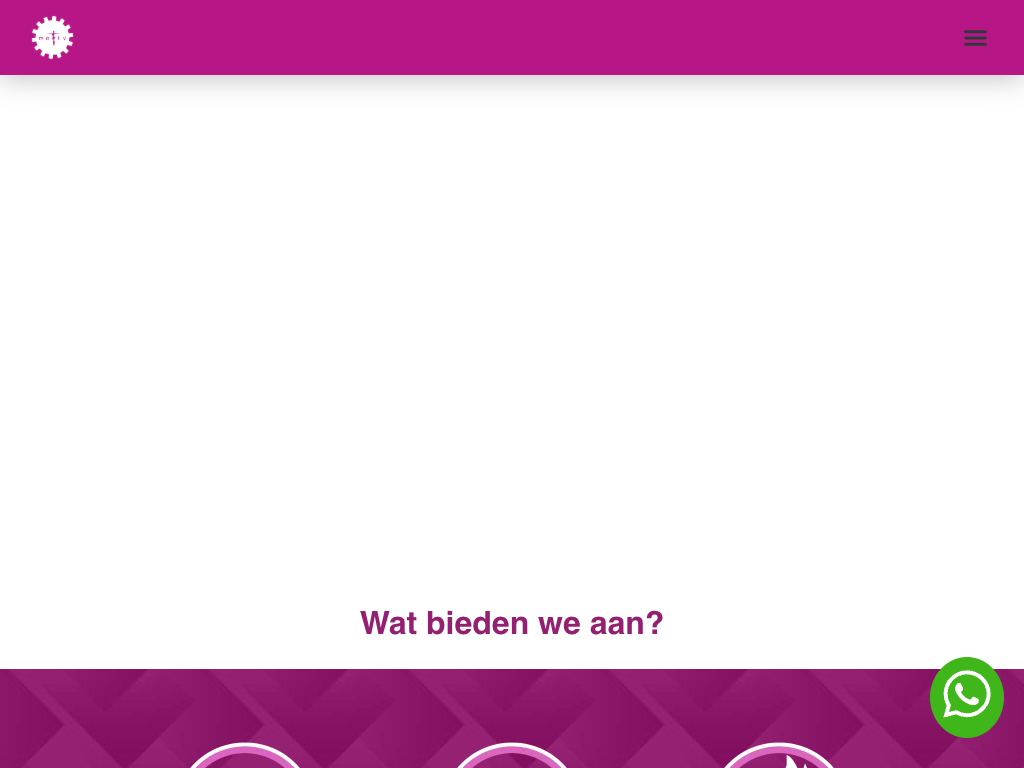Image resolution: width=1024 pixels, height=768 pixels.
Task: Start a WhatsApp chat via the green button
Action: pos(966,697)
